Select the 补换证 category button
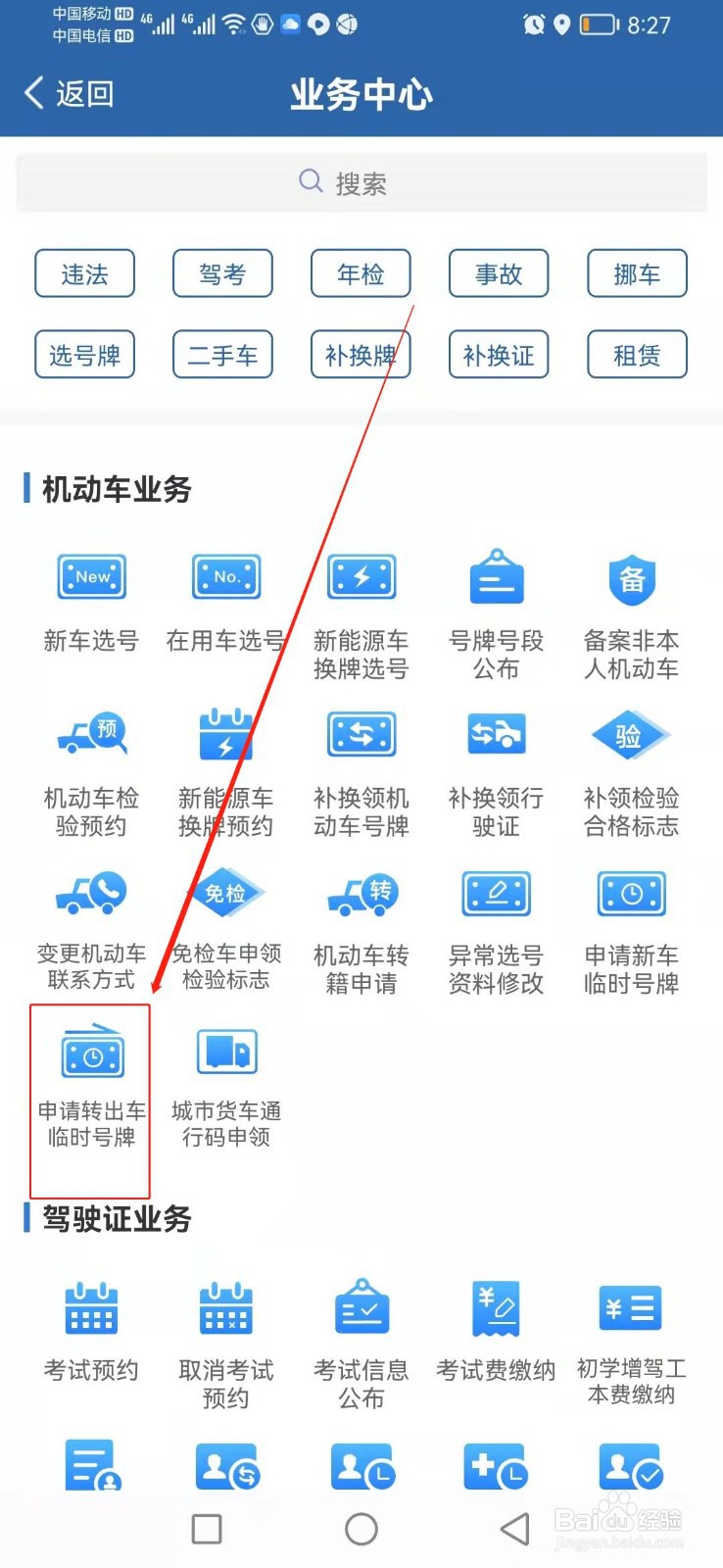This screenshot has width=723, height=1568. point(498,355)
